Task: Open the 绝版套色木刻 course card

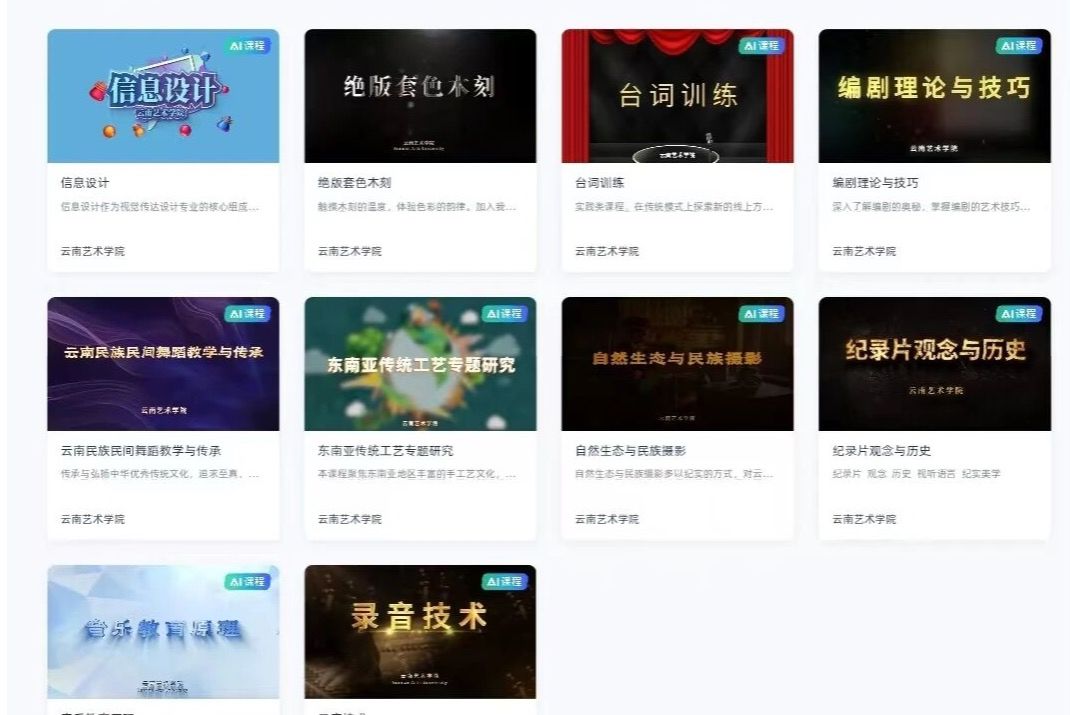Action: pos(420,97)
